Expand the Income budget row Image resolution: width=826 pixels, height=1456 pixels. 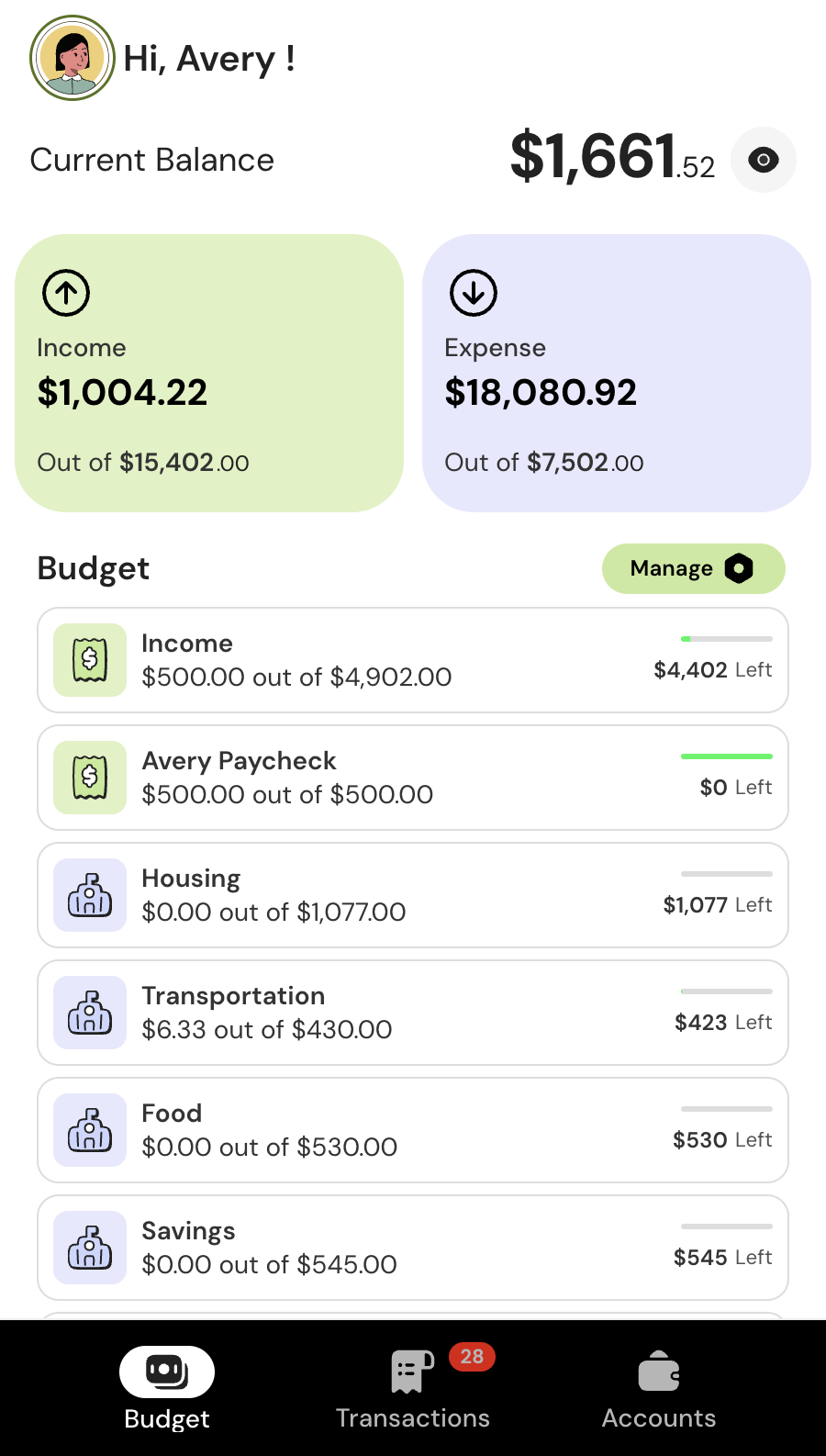point(412,660)
